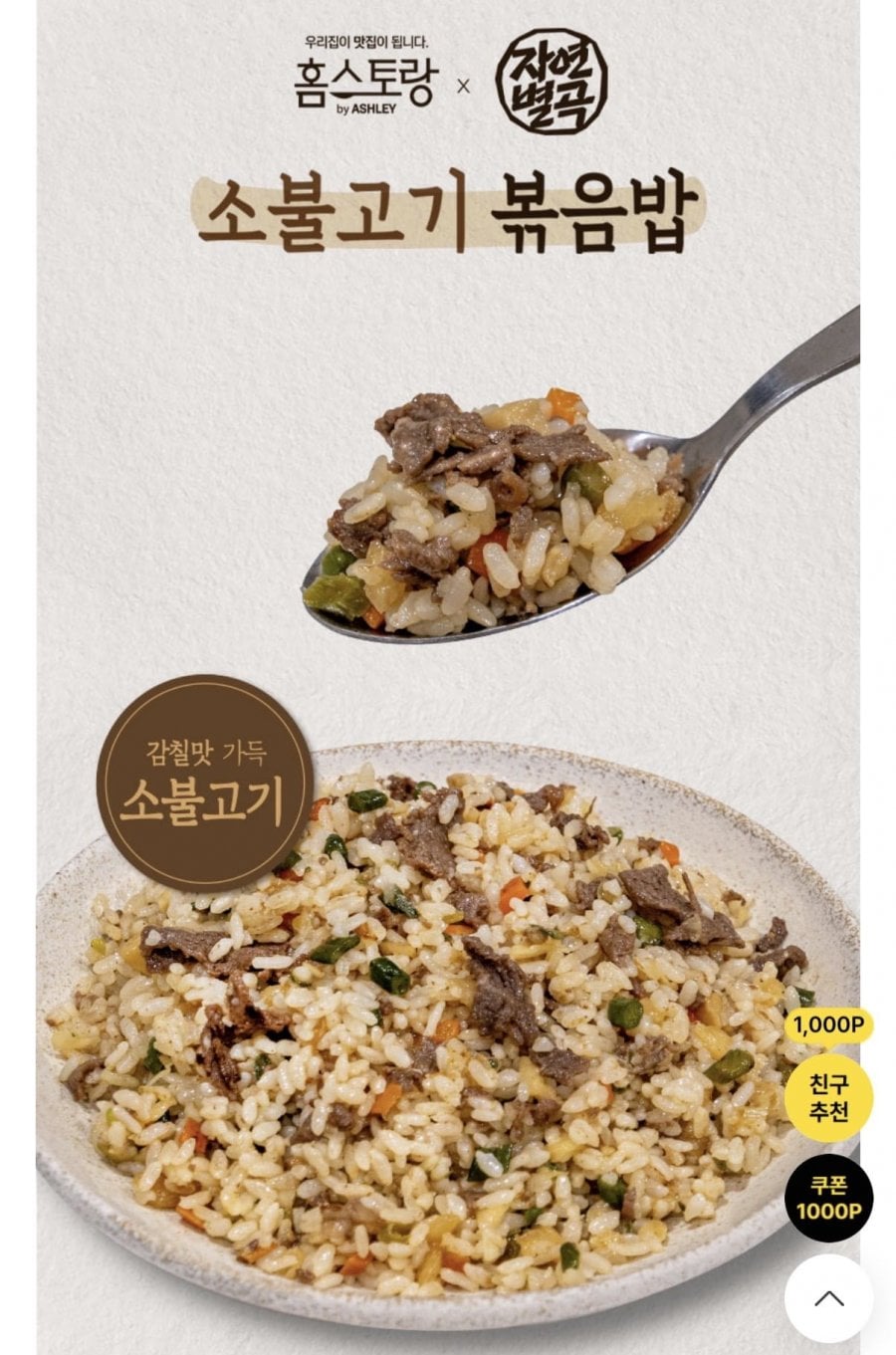The width and height of the screenshot is (896, 1355).
Task: Jump back to top with the arrow button
Action: 828,1298
